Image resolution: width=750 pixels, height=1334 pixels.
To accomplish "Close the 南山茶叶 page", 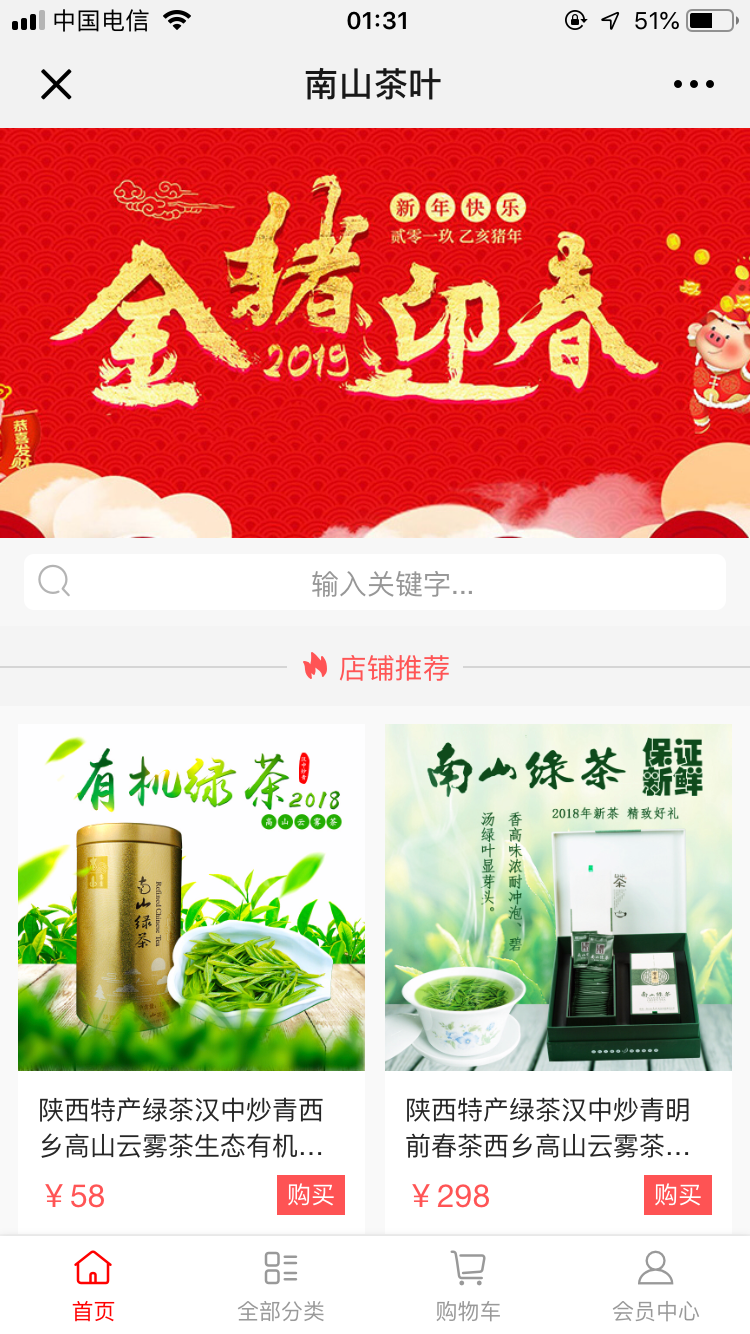I will click(x=56, y=85).
